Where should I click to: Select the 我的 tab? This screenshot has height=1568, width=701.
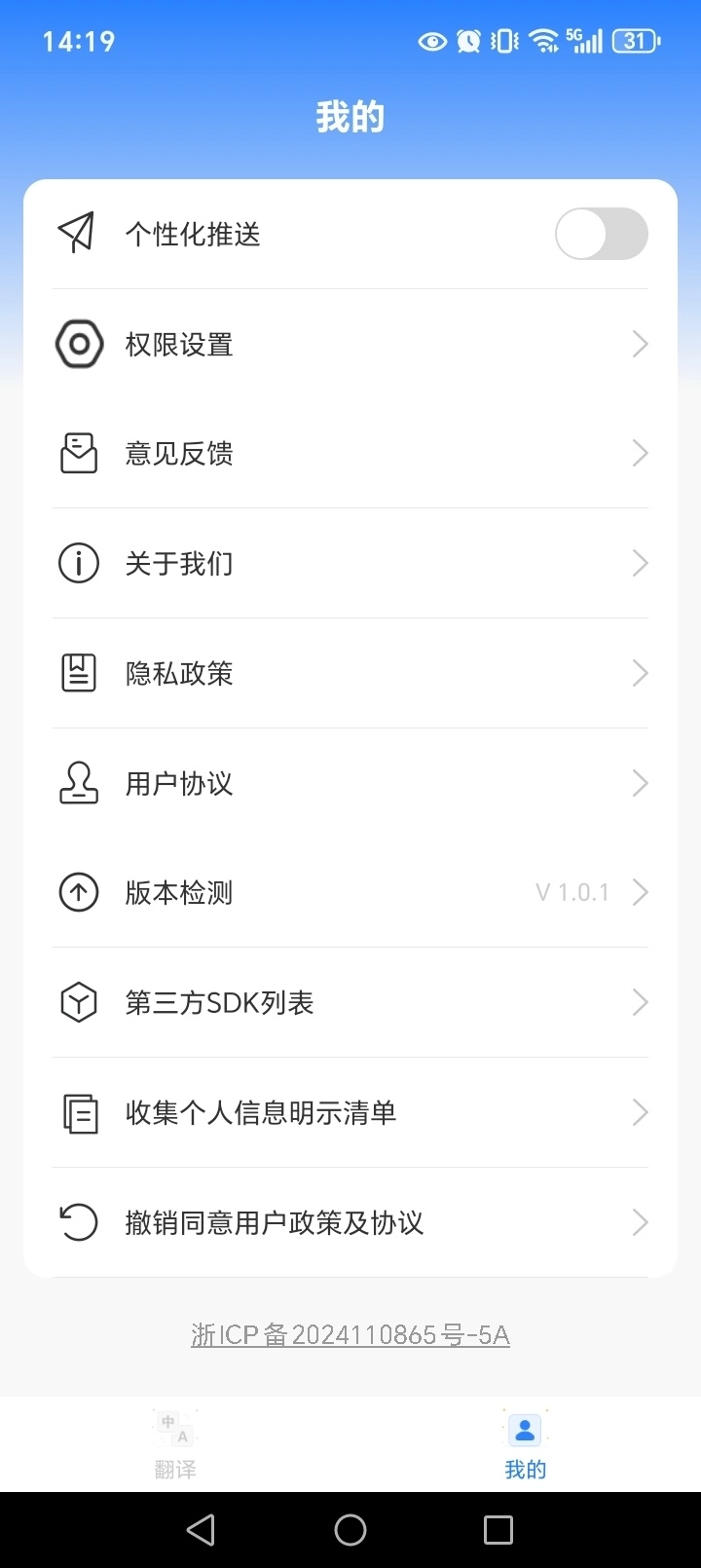pos(525,1444)
